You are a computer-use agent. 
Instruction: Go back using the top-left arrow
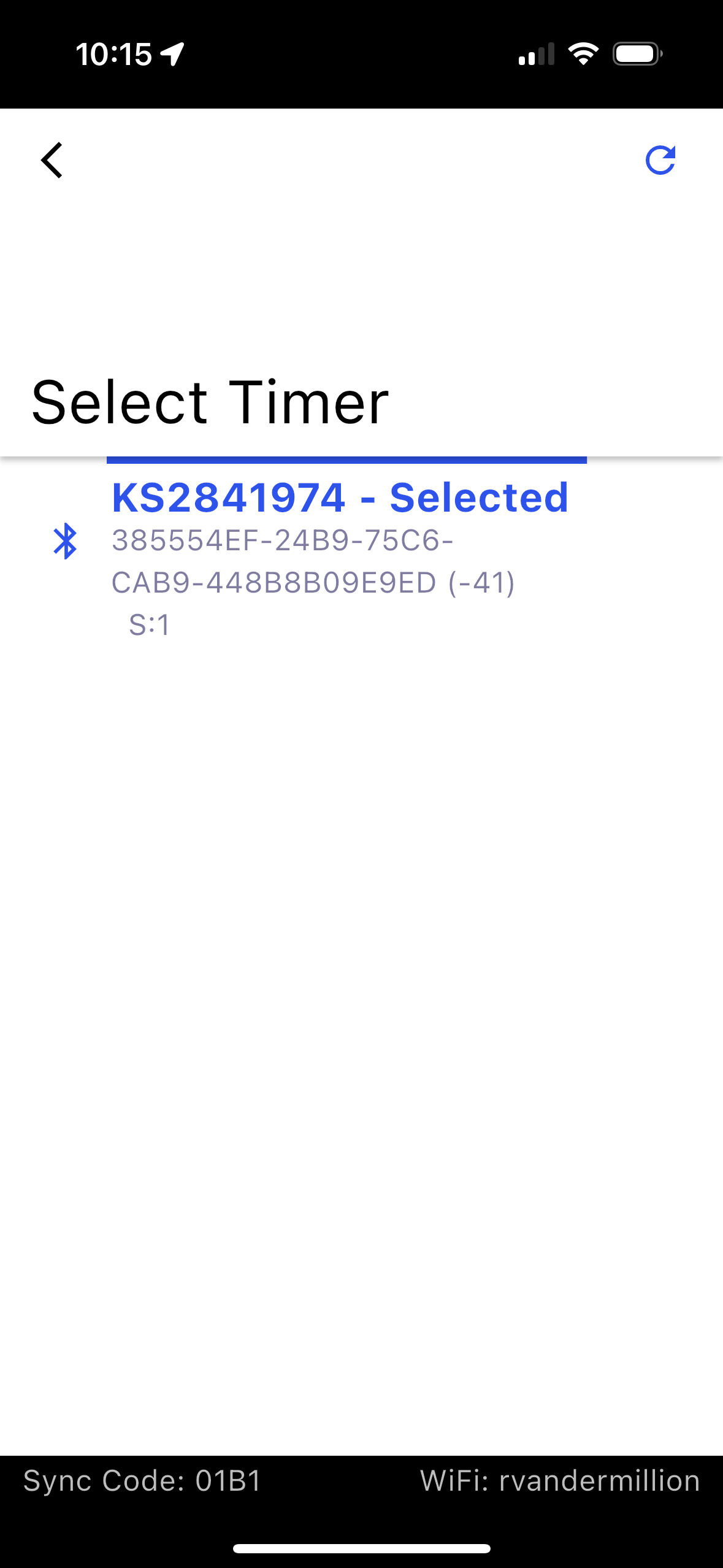pos(52,160)
